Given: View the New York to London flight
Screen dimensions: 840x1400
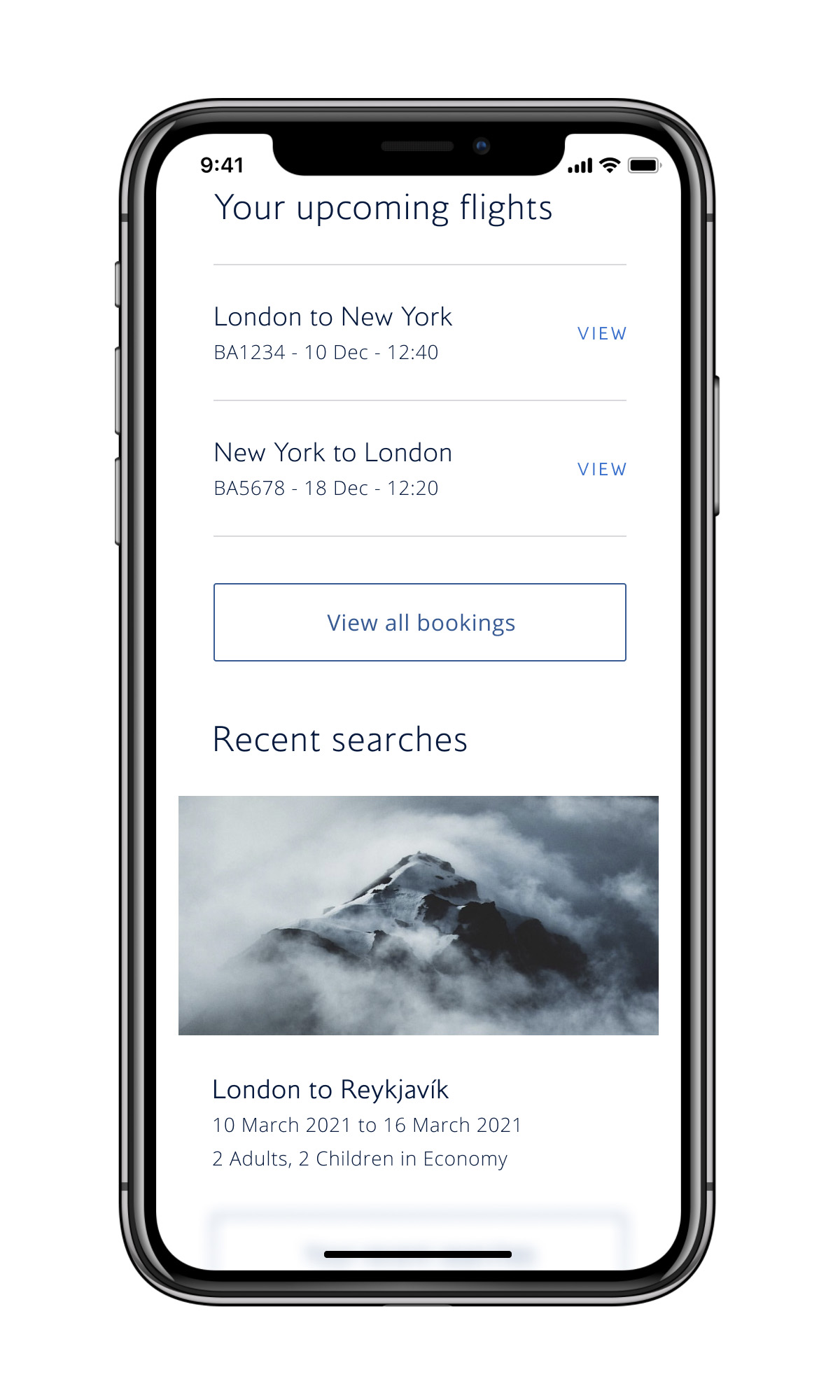Looking at the screenshot, I should 601,470.
